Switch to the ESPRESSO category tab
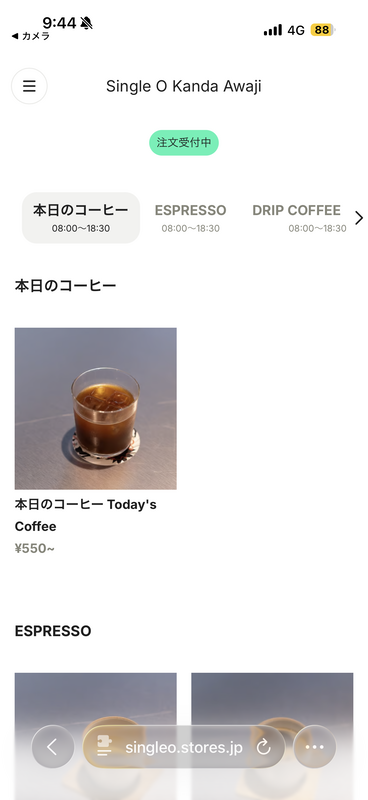 click(190, 218)
